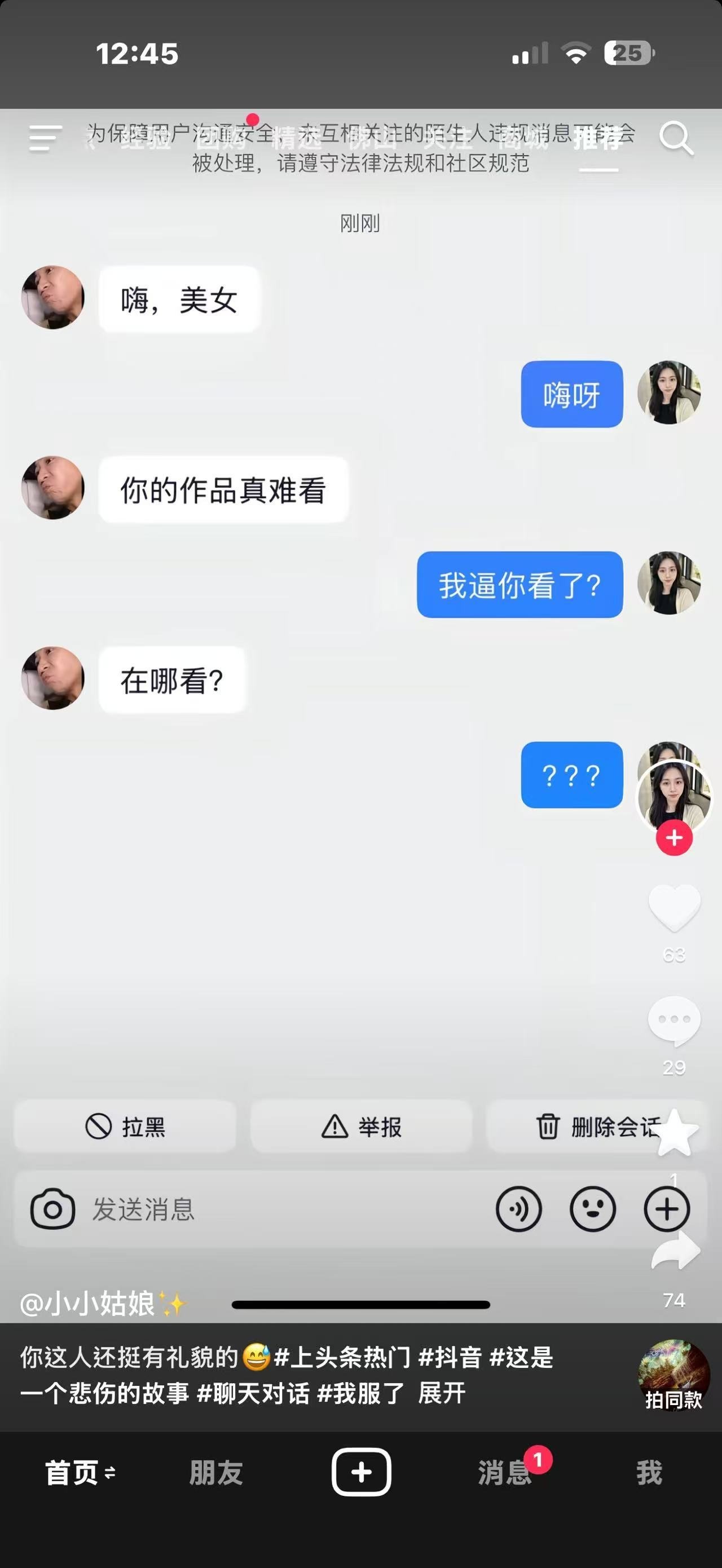This screenshot has width=722, height=1568.
Task: Open the sidebar hamburger menu
Action: 44,138
